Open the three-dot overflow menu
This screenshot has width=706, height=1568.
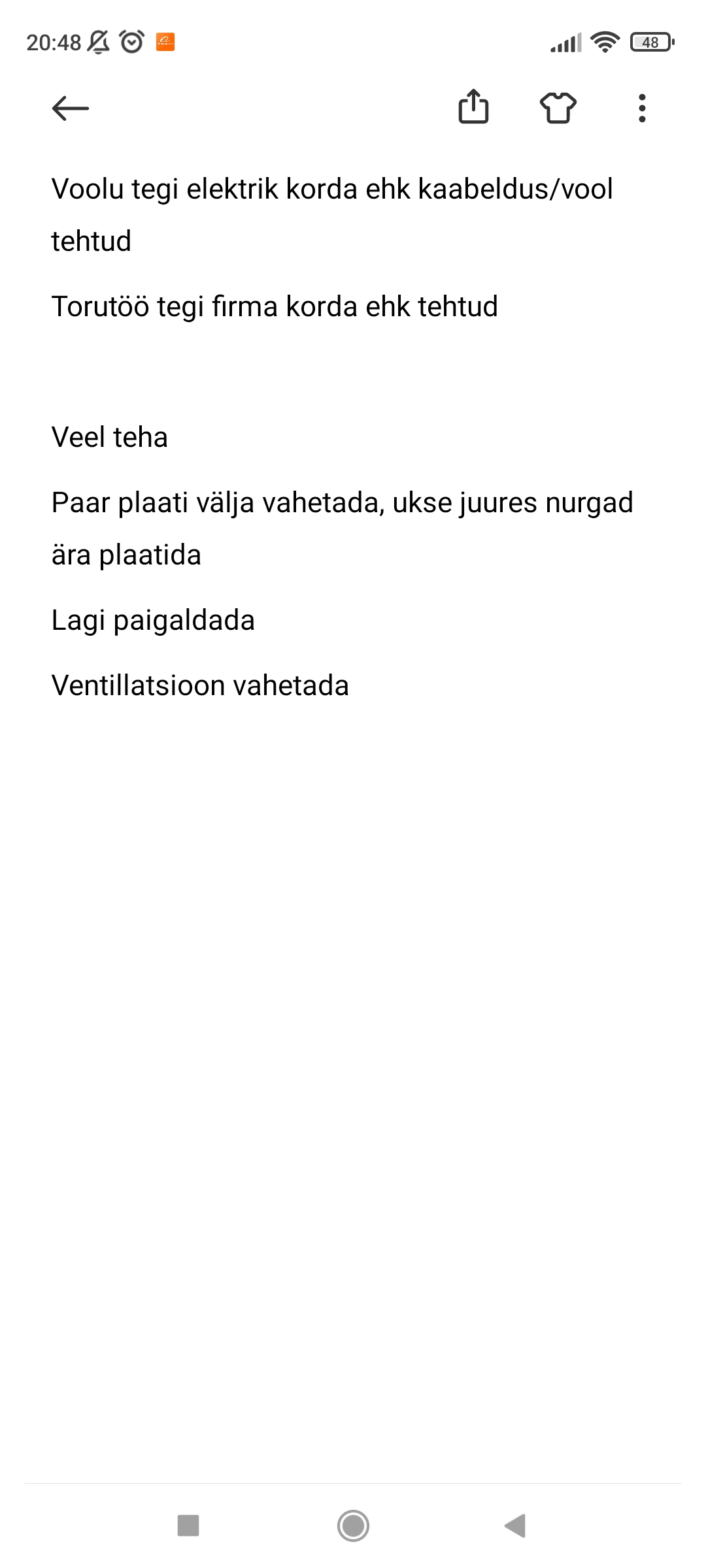click(642, 108)
